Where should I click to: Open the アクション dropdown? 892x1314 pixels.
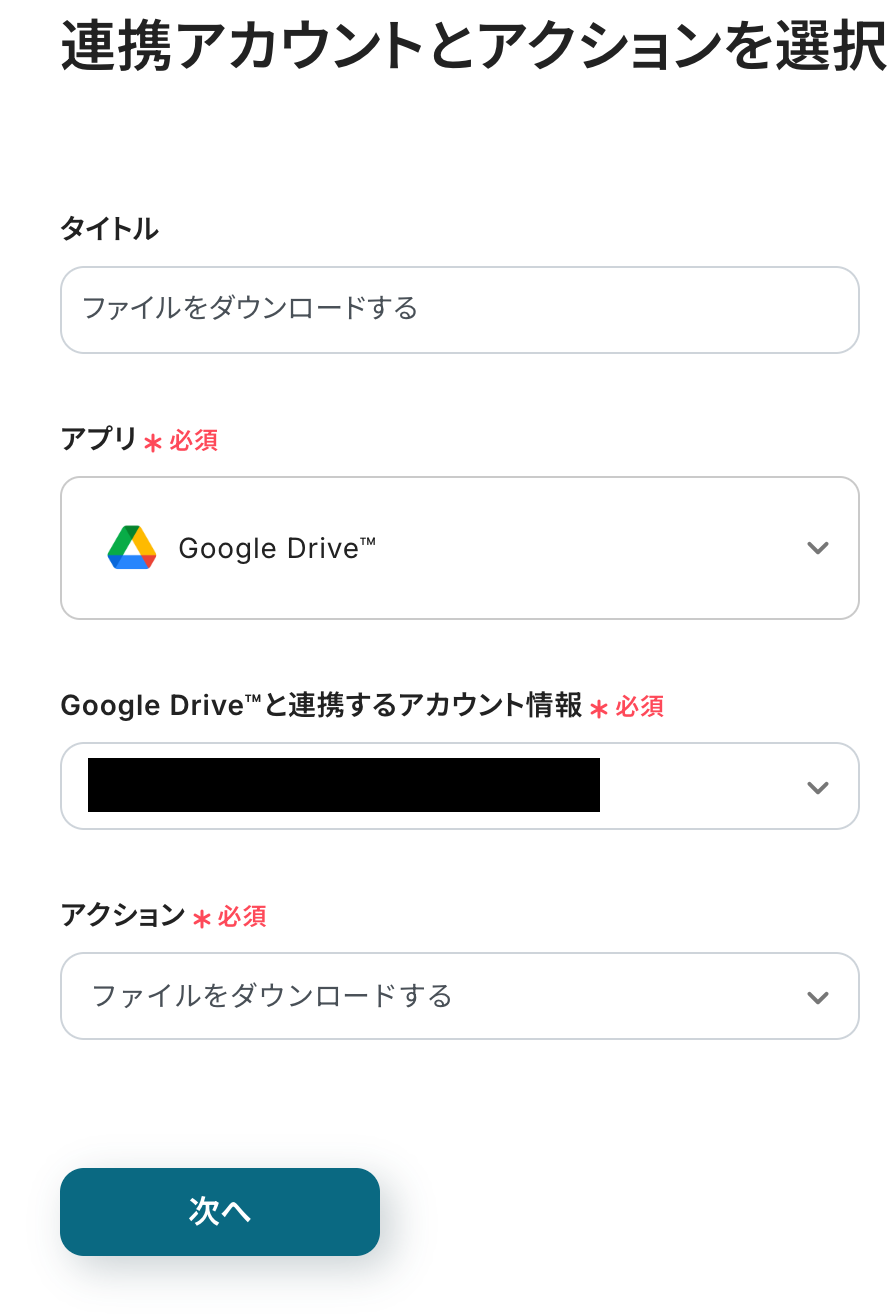click(459, 996)
